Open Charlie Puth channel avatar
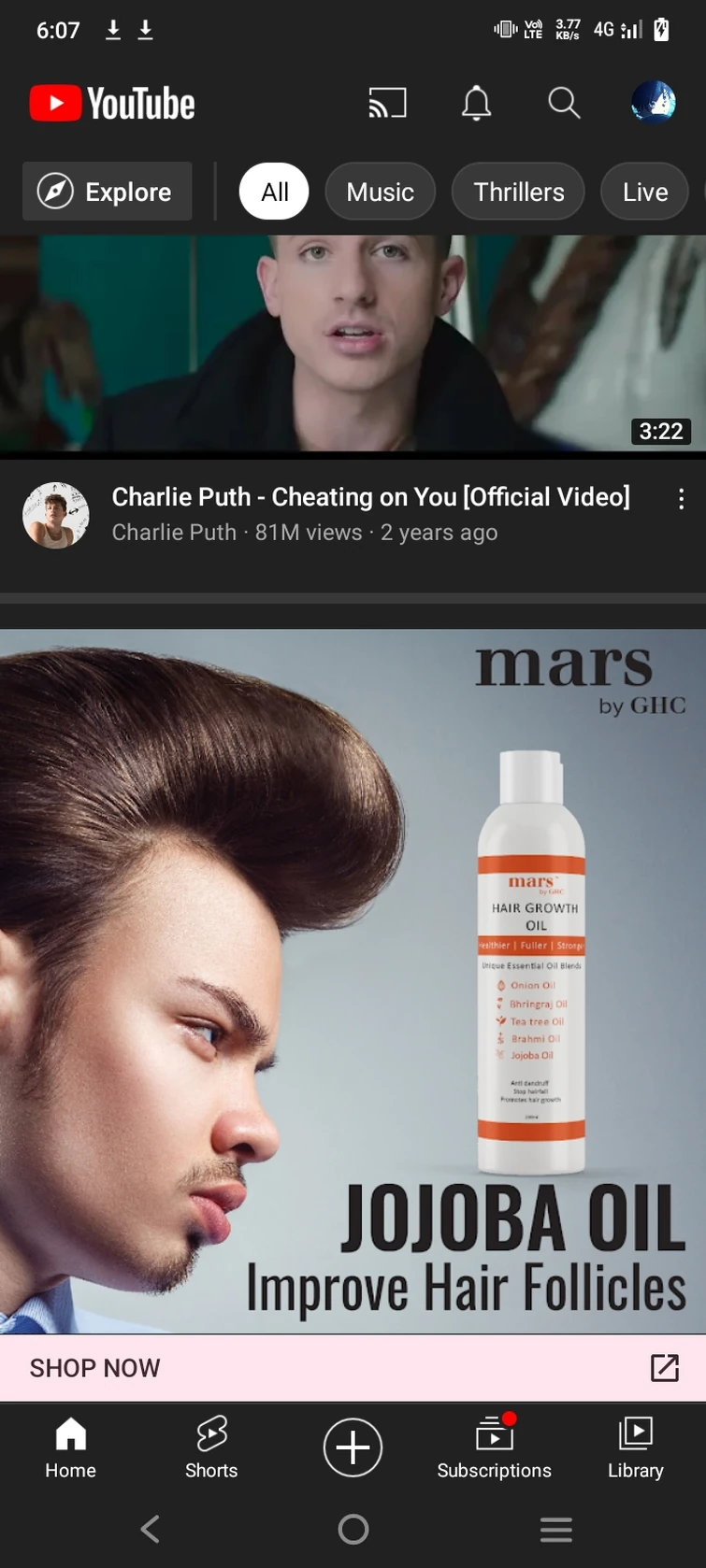The height and width of the screenshot is (1568, 706). pyautogui.click(x=56, y=515)
